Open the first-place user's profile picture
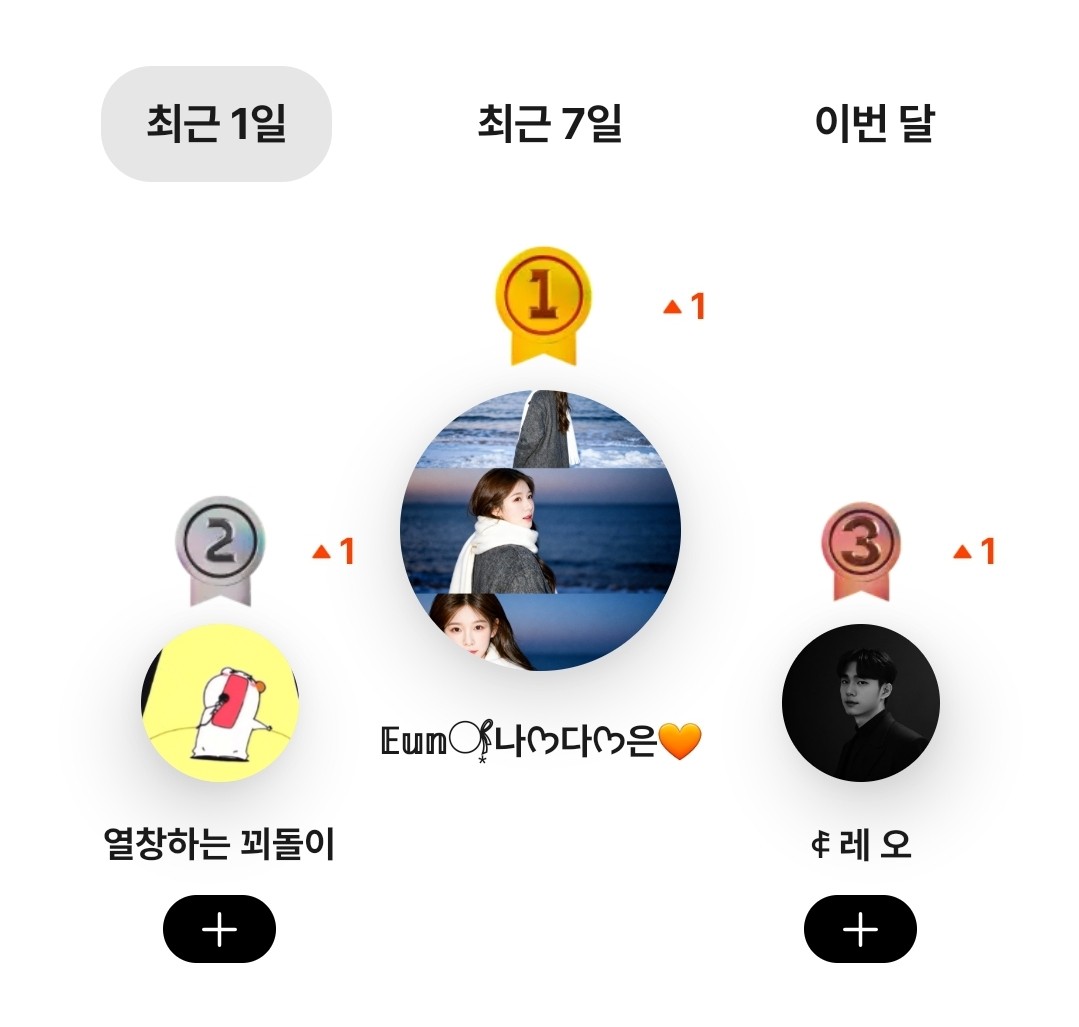This screenshot has width=1079, height=1027. pyautogui.click(x=540, y=530)
